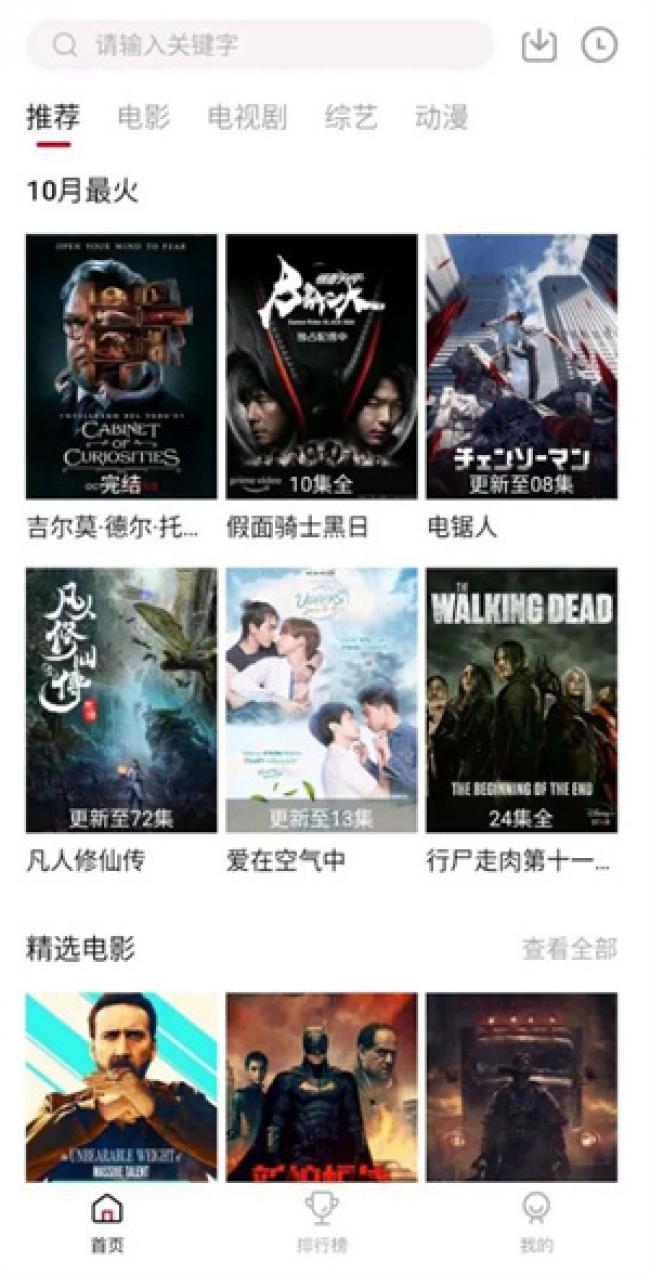
Task: Go to the 动漫 tab
Action: click(x=441, y=118)
